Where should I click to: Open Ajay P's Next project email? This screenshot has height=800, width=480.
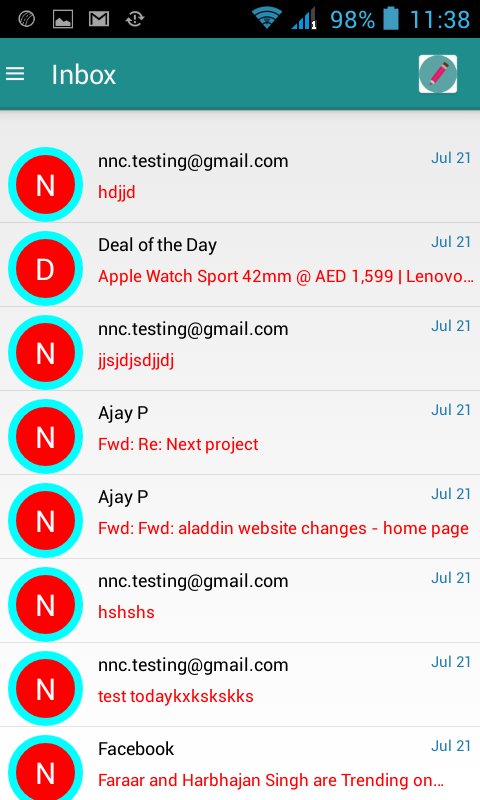coord(240,433)
